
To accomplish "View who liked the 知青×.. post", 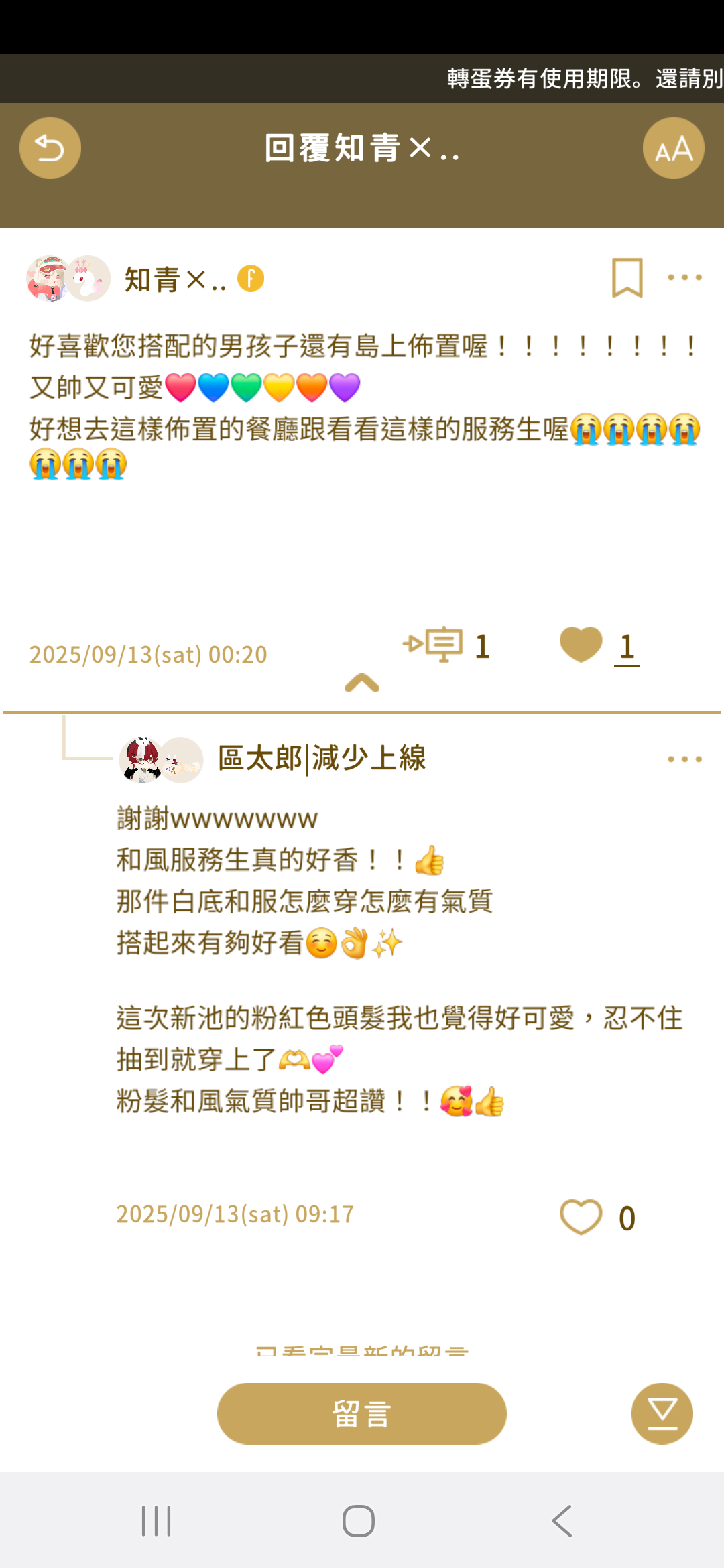I will click(x=627, y=647).
